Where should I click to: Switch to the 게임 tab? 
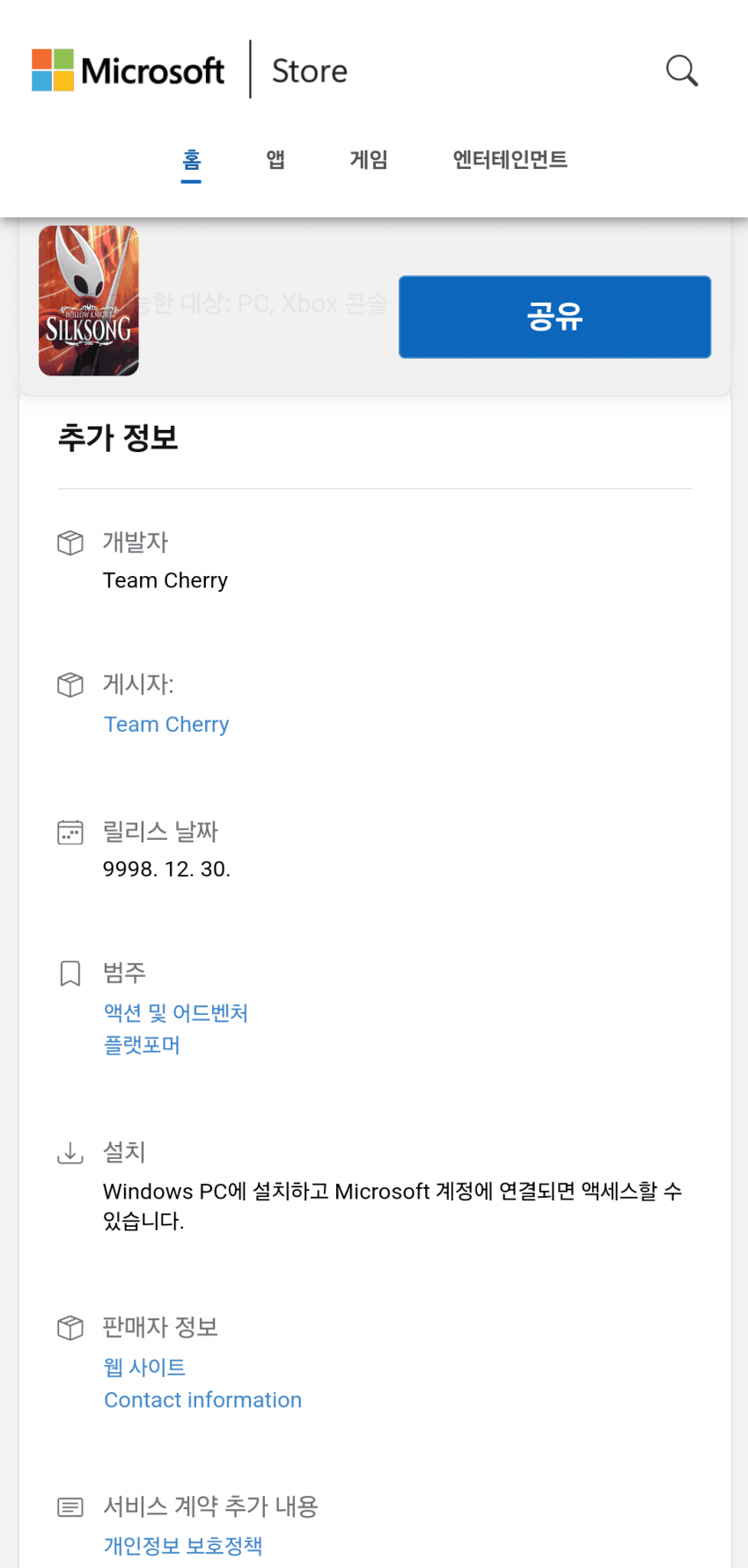(369, 160)
